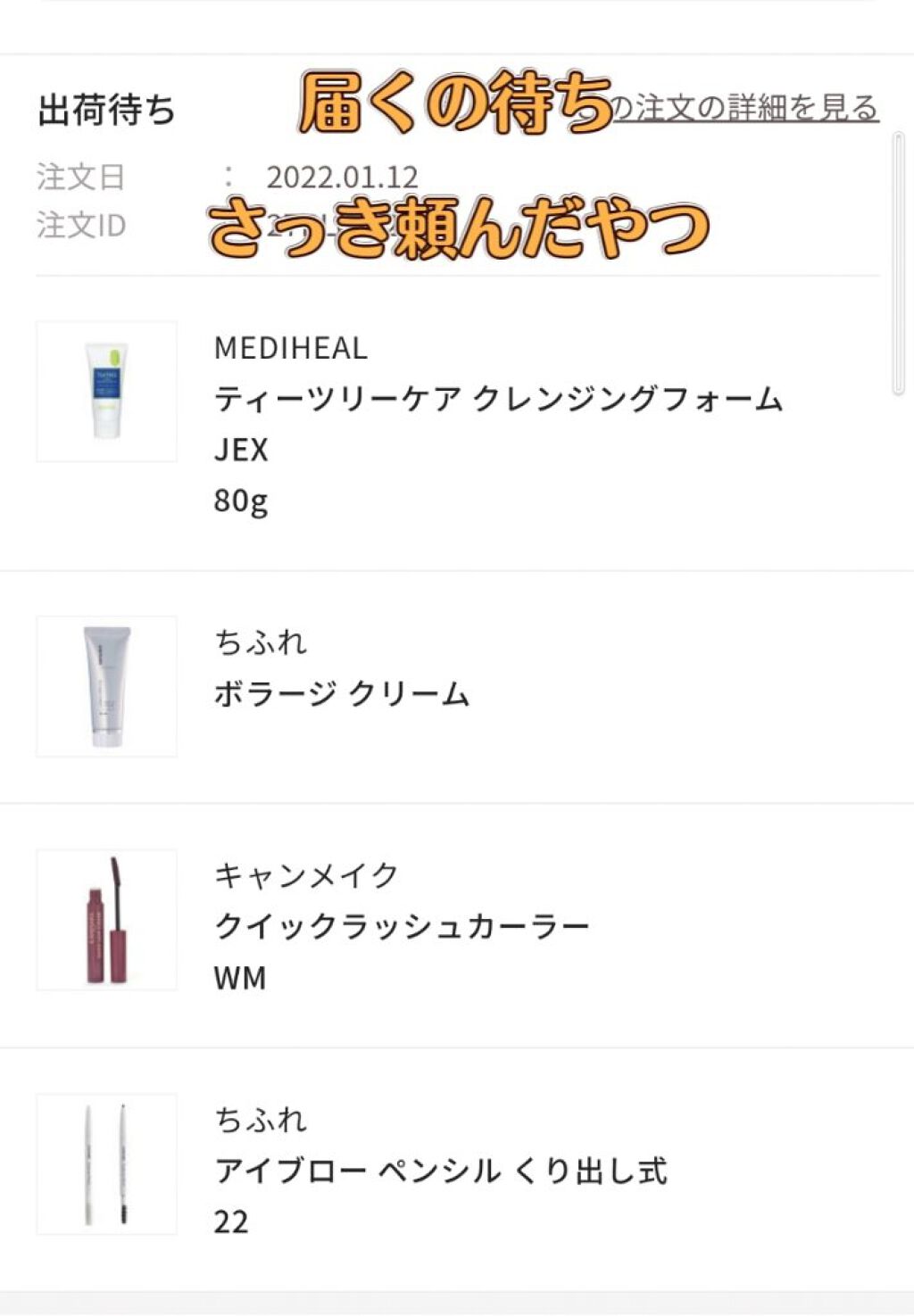
Task: Select the WM color variant text
Action: (x=239, y=978)
